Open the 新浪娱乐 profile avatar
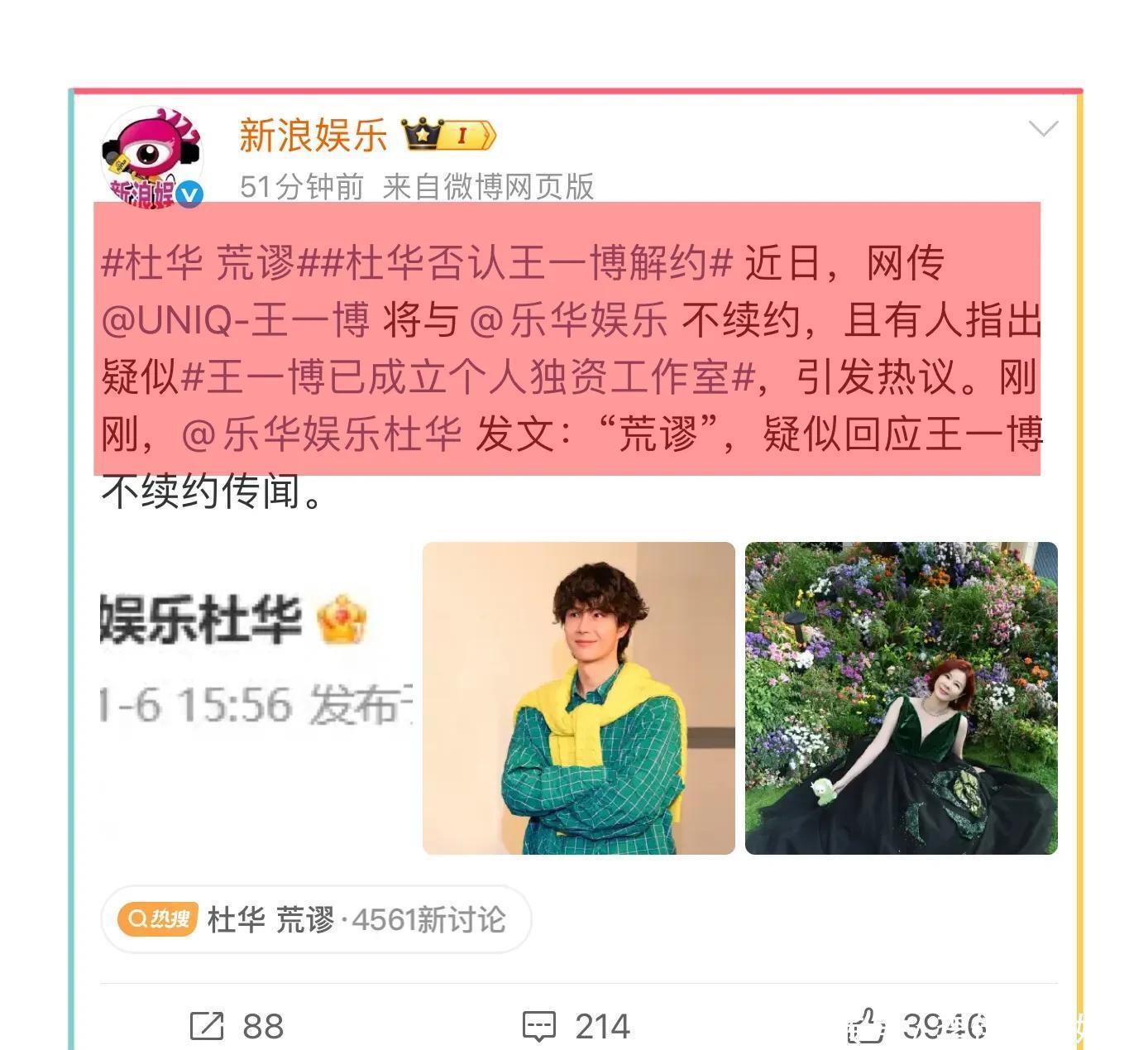This screenshot has height=1050, width=1148. (x=152, y=157)
